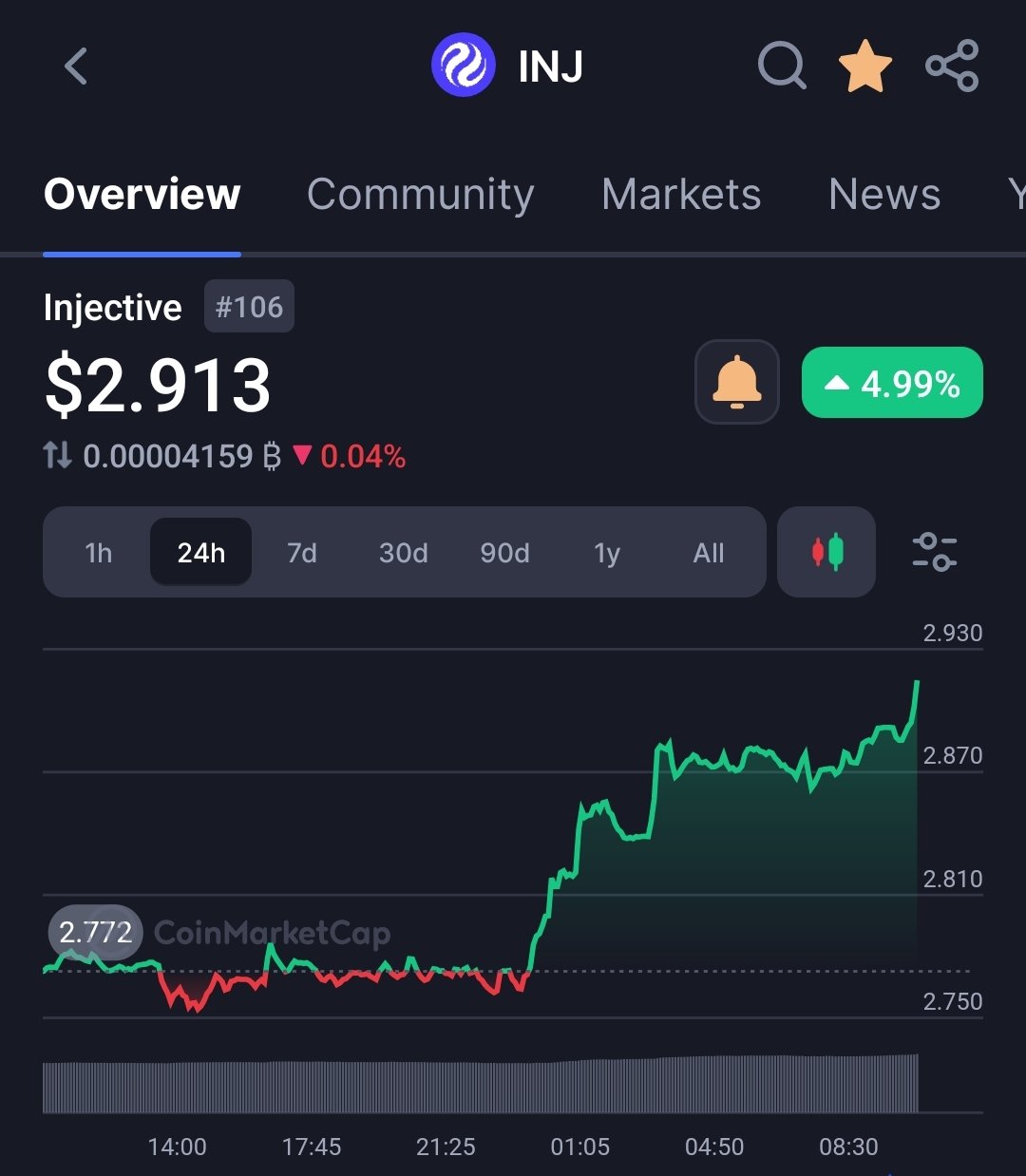1026x1176 pixels.
Task: Open chart settings sliders icon
Action: pos(934,552)
